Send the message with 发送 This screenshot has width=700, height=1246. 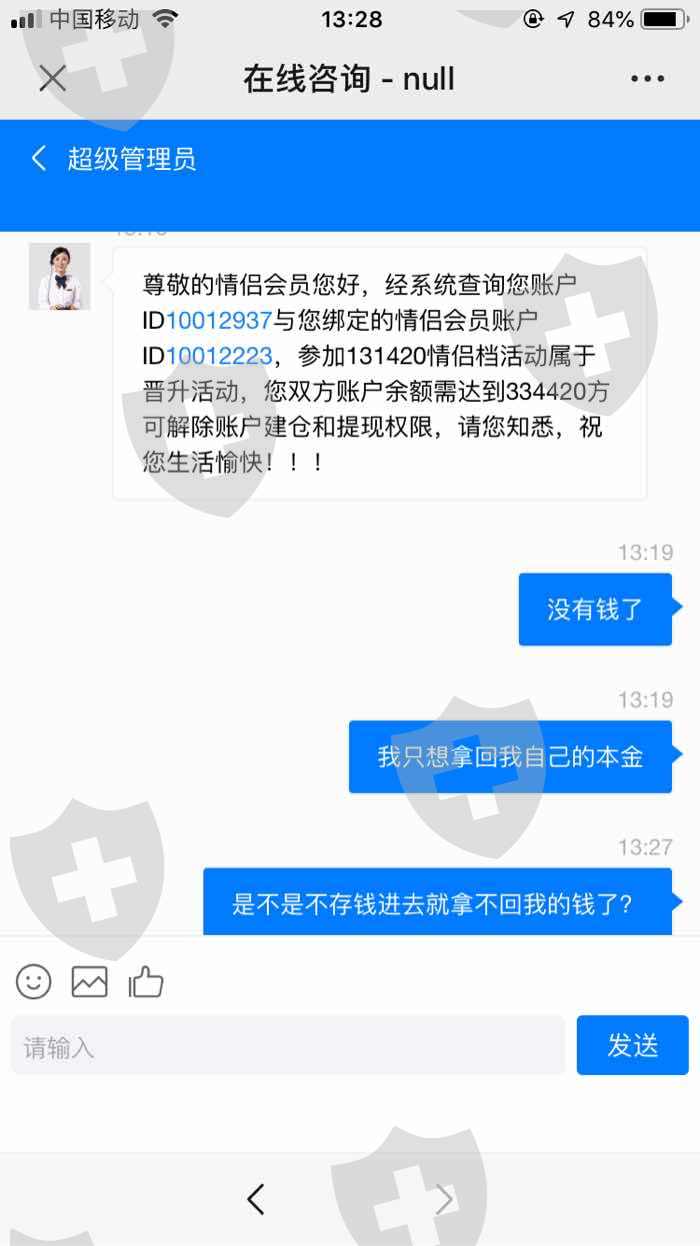(x=633, y=1045)
